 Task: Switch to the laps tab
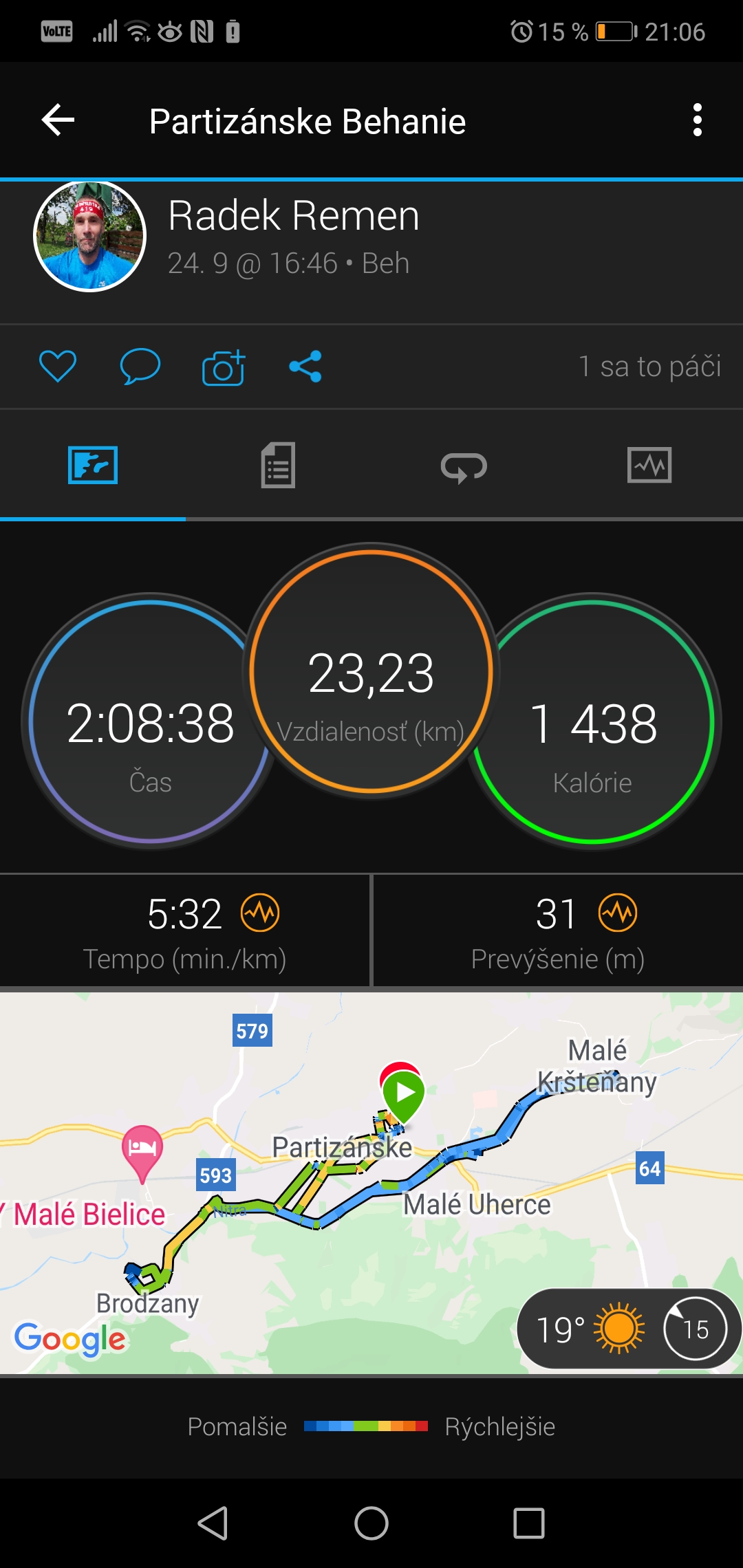[x=464, y=467]
